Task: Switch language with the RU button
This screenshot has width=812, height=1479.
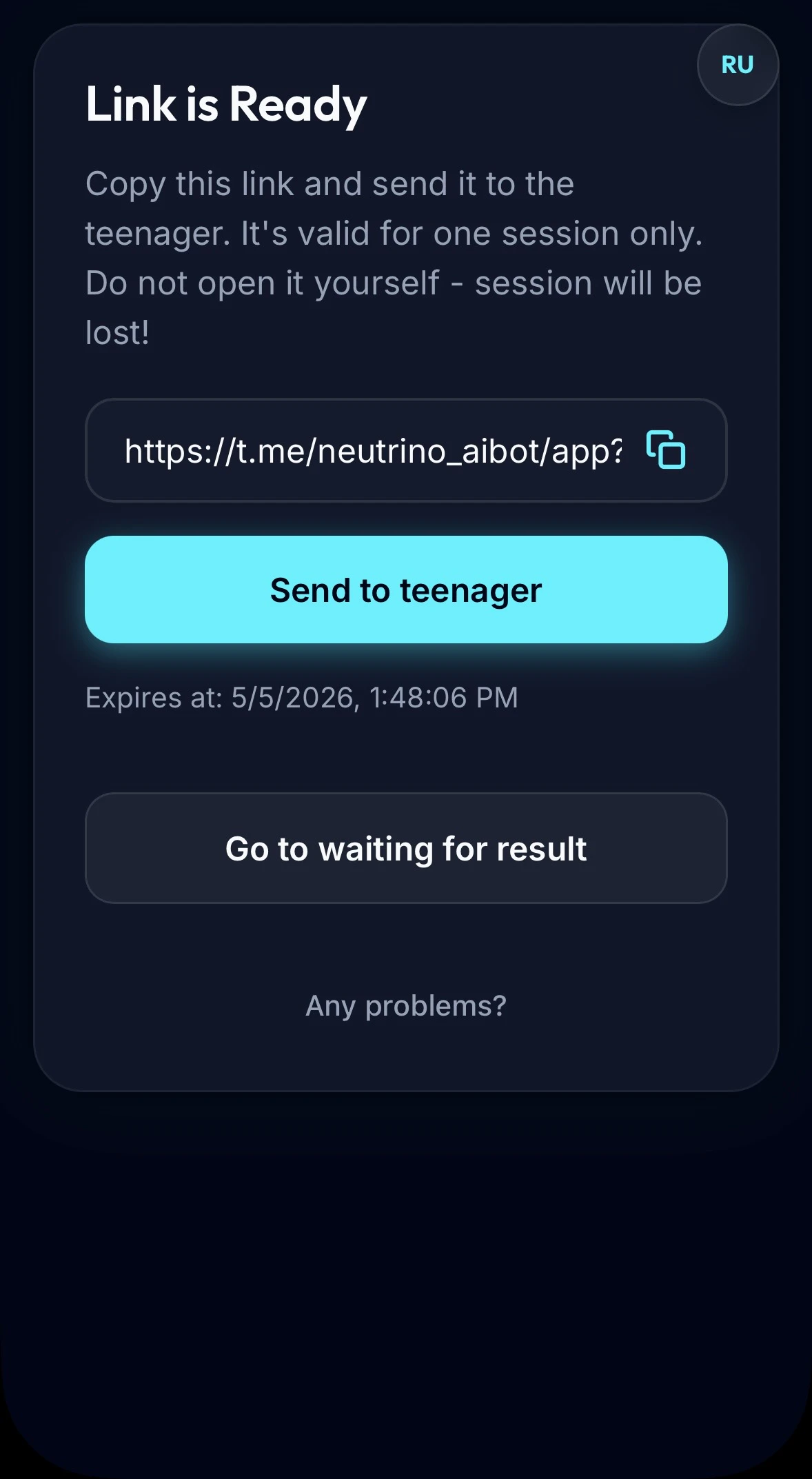Action: 738,65
